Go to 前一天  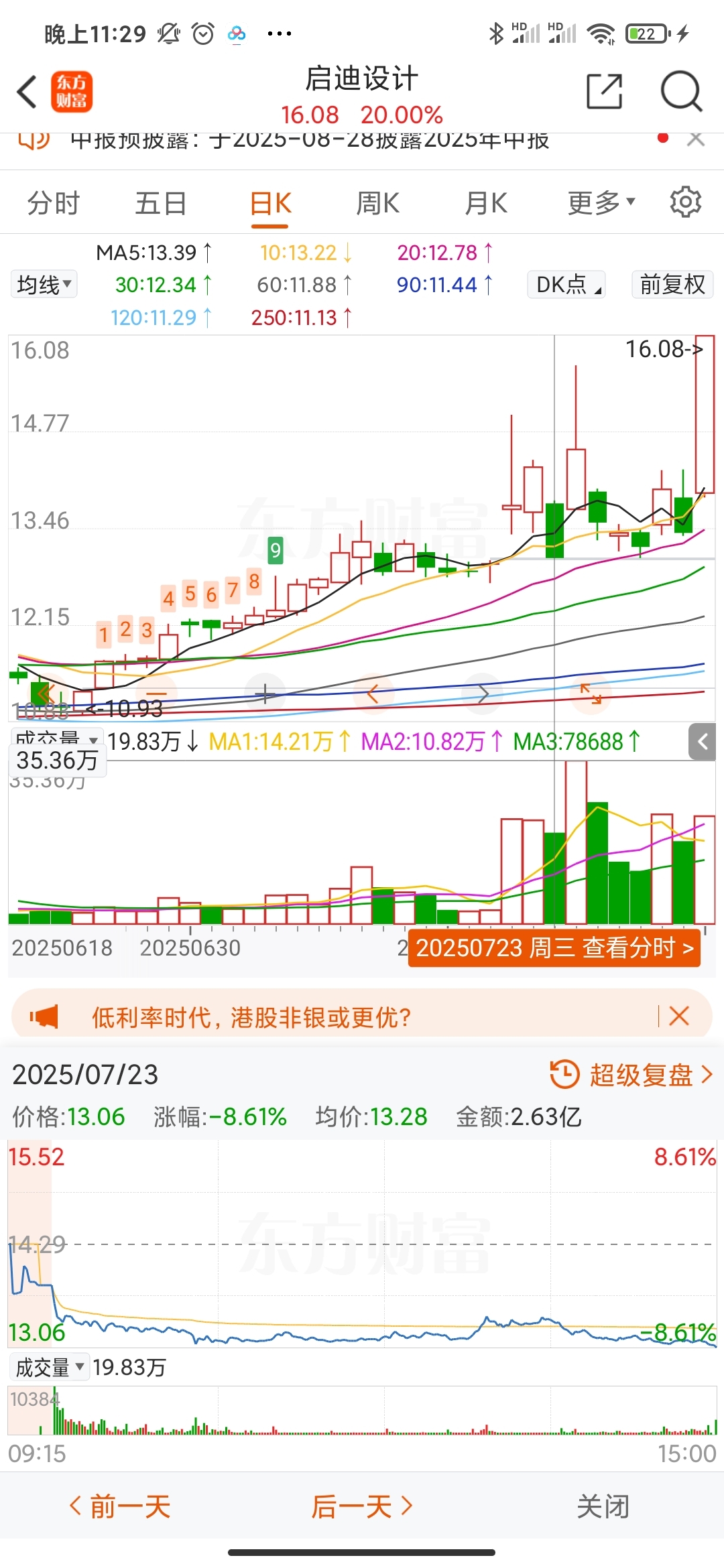tap(121, 1506)
